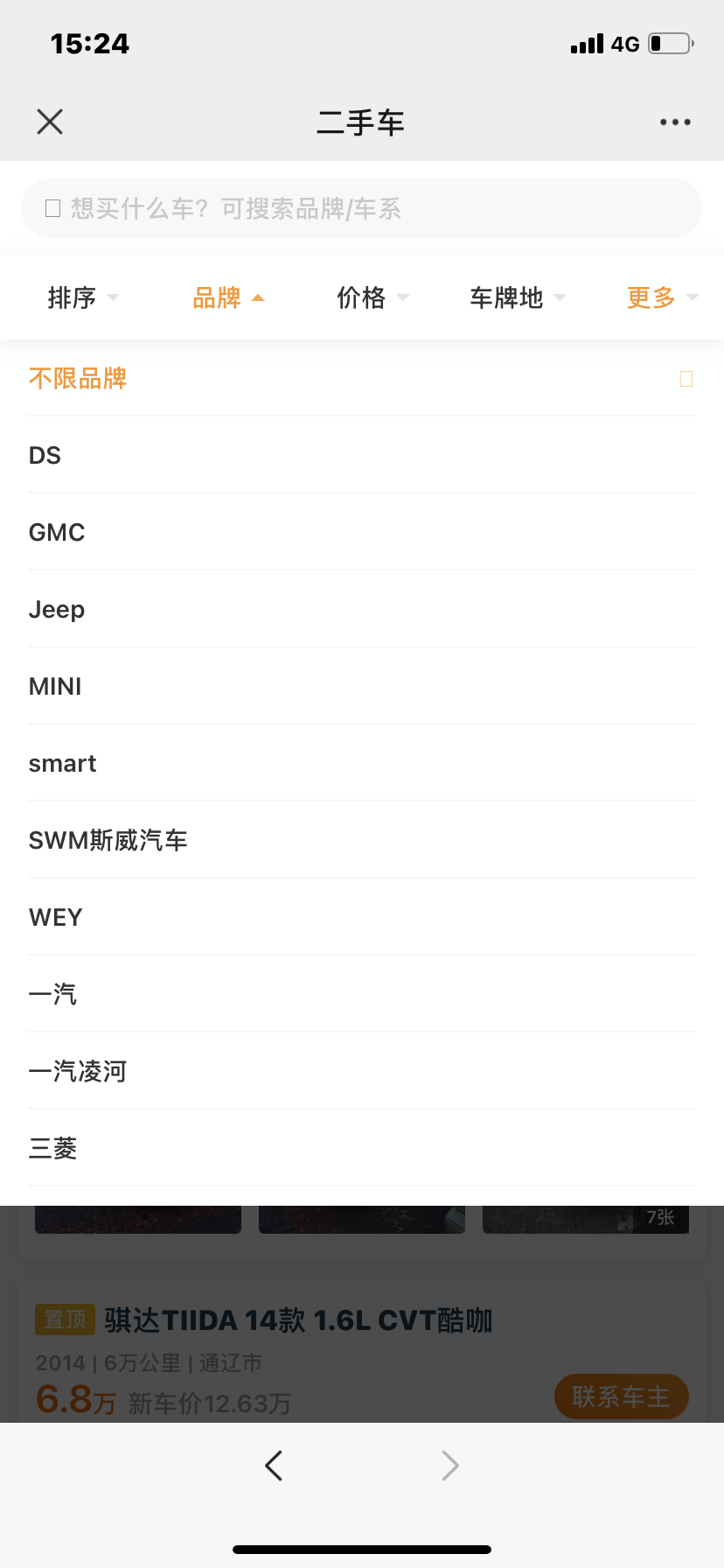724x1568 pixels.
Task: Go back with the browser back arrow
Action: pyautogui.click(x=274, y=1465)
